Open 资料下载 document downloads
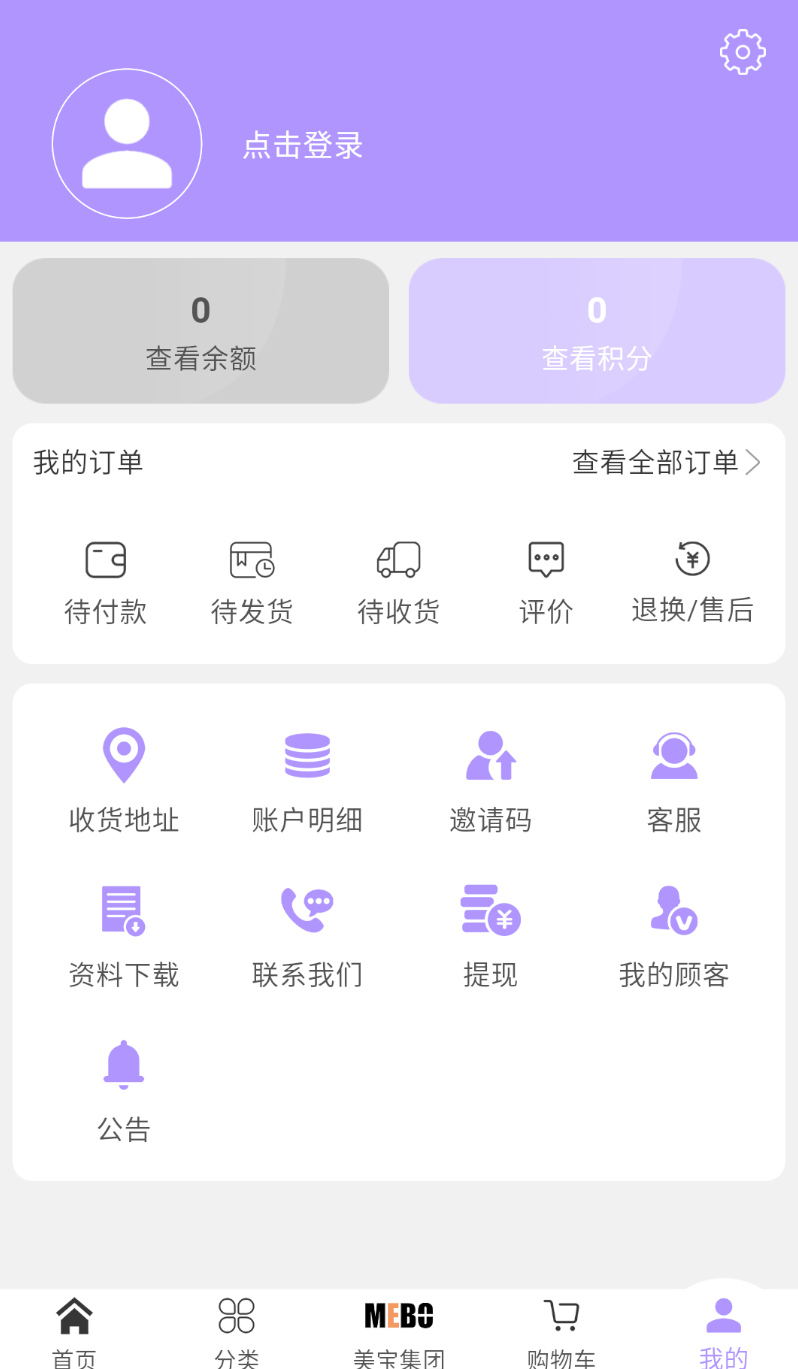Image resolution: width=798 pixels, height=1369 pixels. tap(124, 936)
